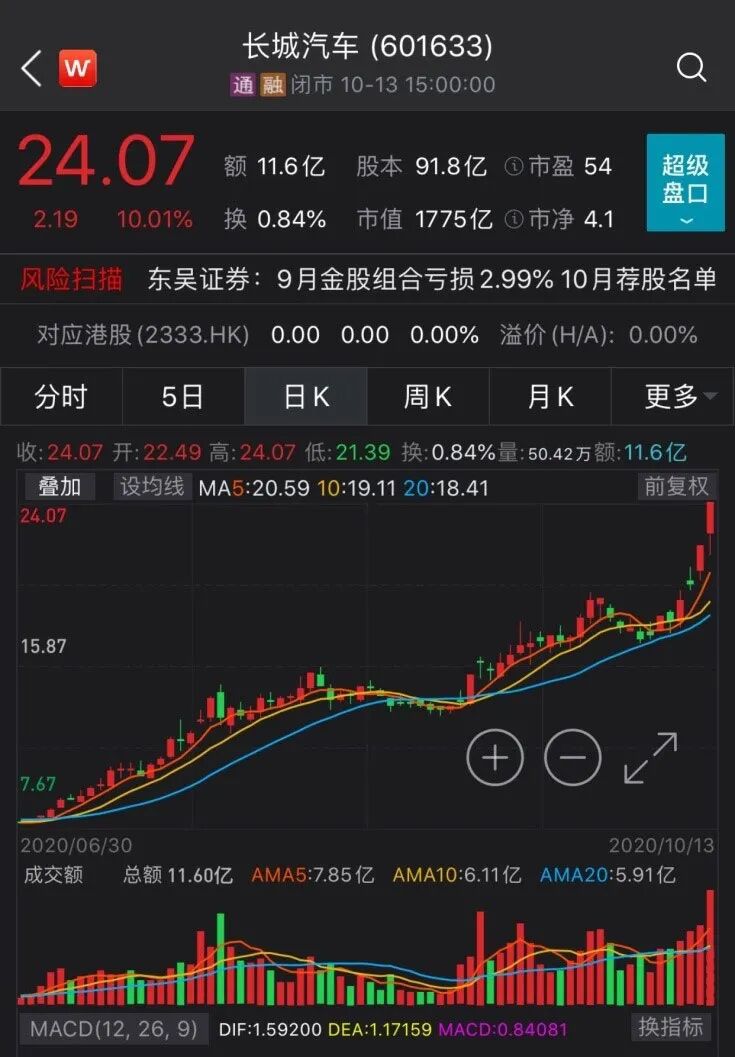Open the search magnifier icon

tap(691, 68)
